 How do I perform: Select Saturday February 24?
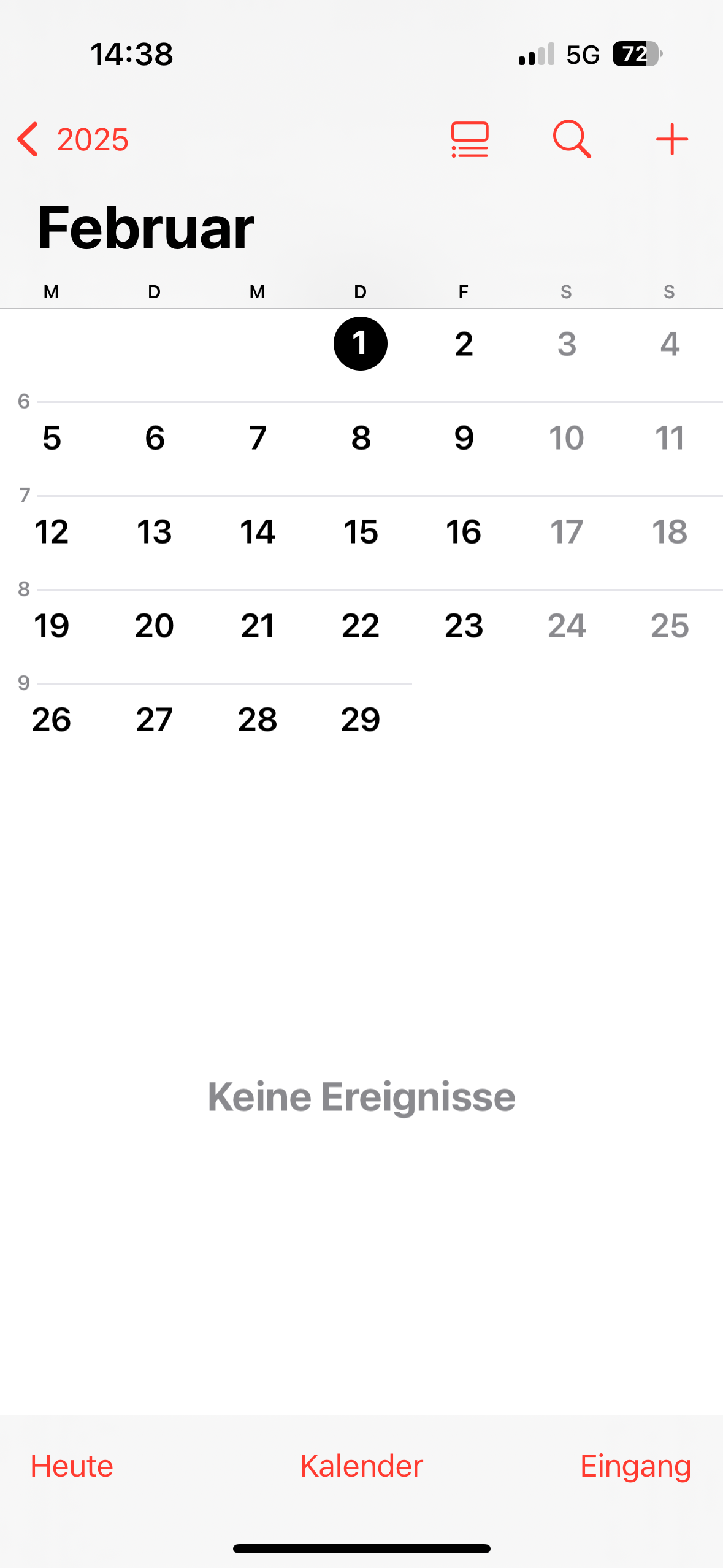567,626
